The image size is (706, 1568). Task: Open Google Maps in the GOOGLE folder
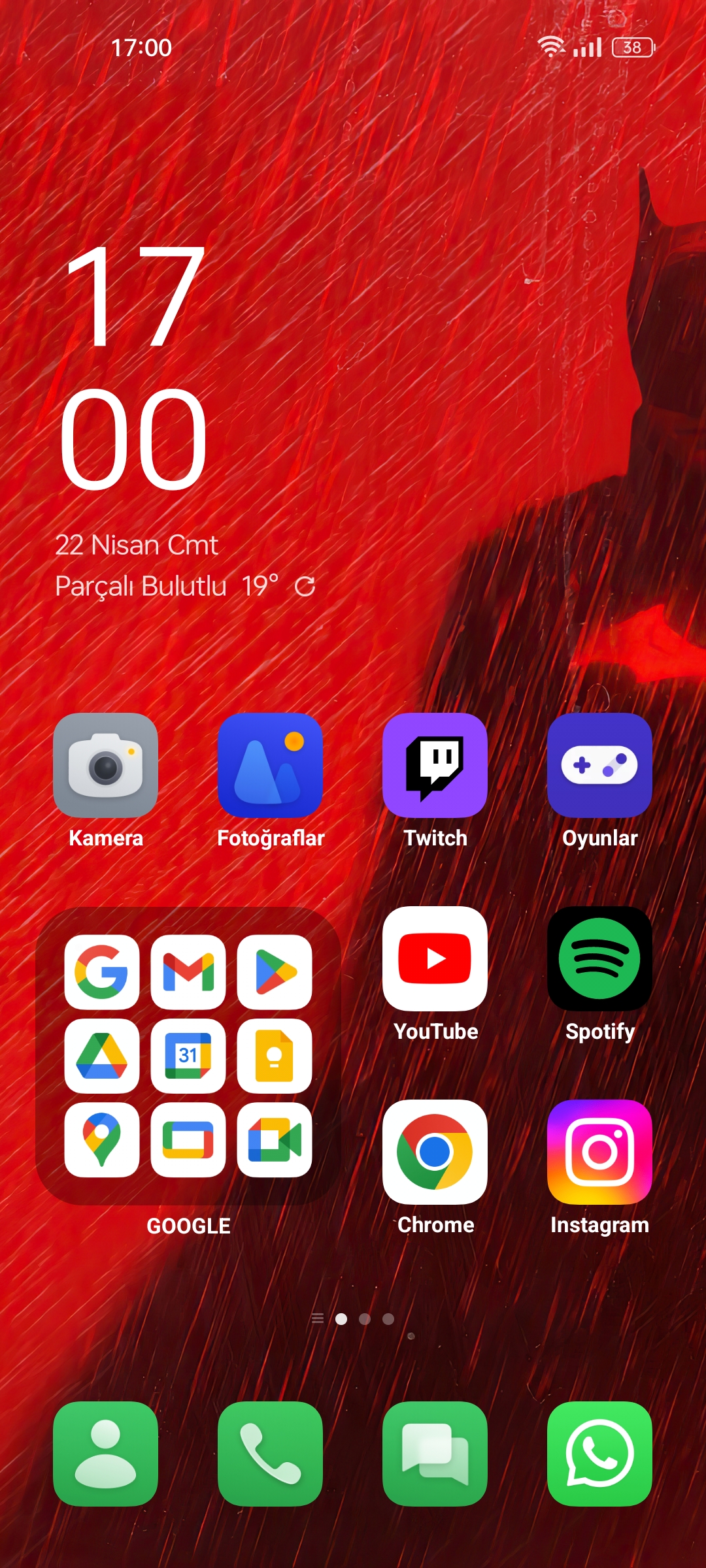coord(102,1140)
